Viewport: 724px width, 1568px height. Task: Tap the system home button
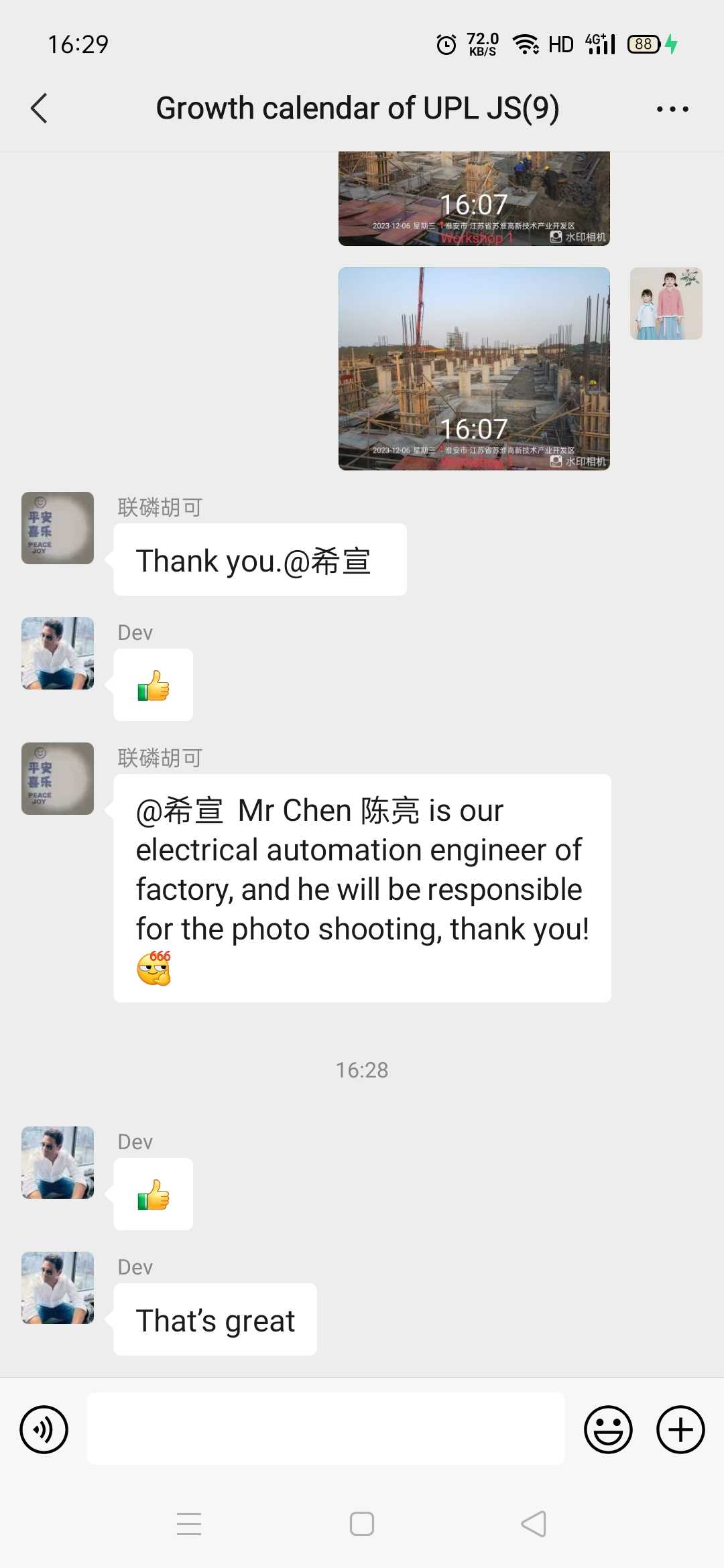[x=362, y=1524]
